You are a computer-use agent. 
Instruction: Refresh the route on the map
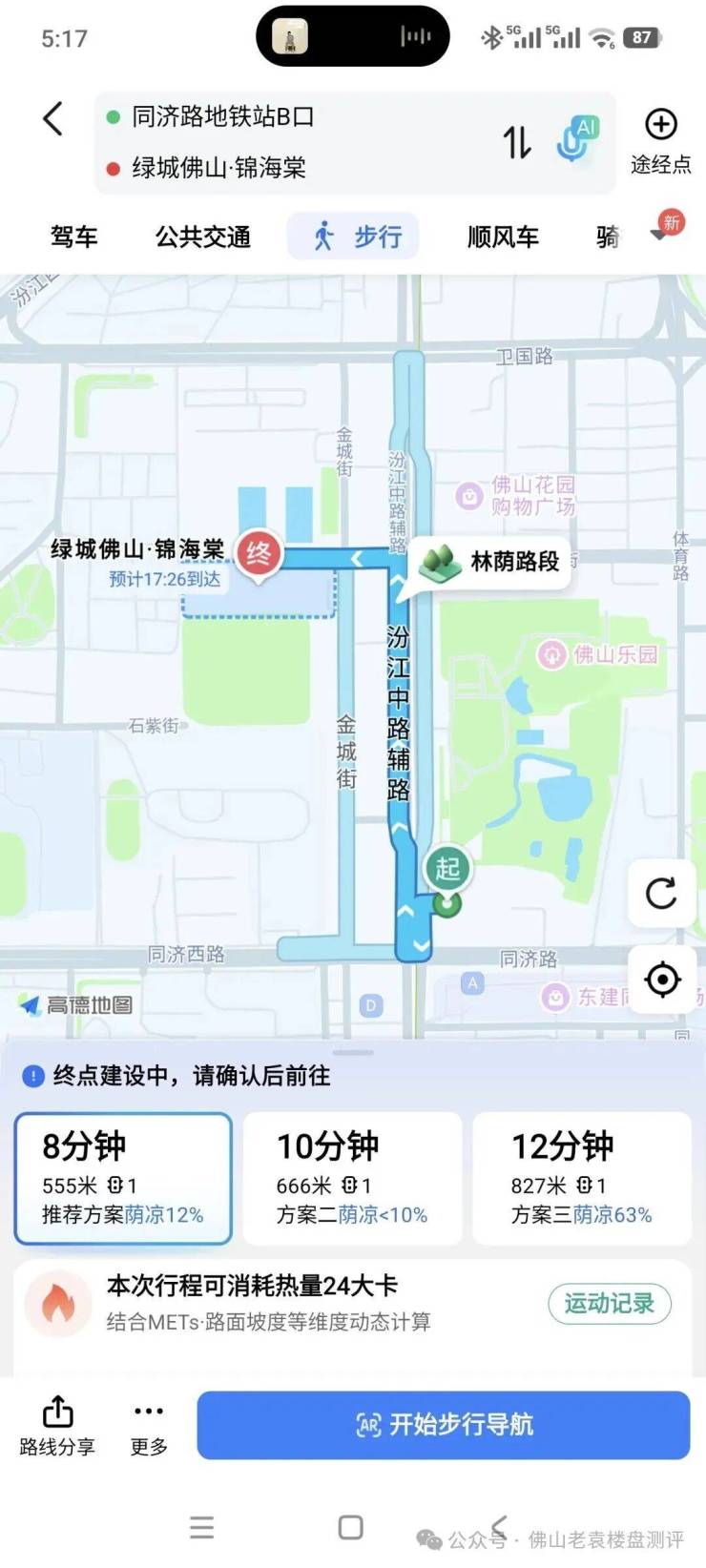661,894
